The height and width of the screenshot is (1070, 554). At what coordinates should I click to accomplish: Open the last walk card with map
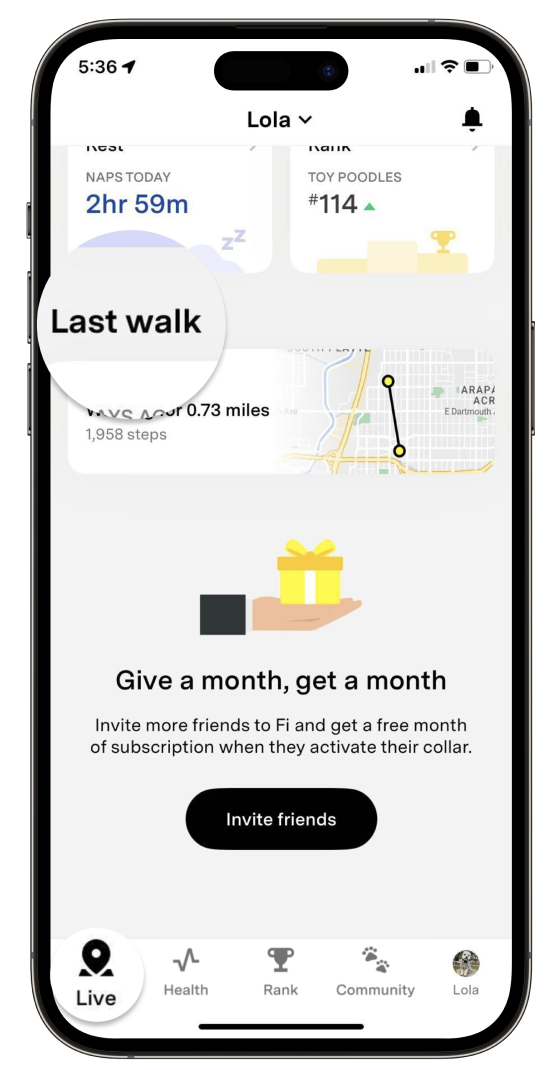[281, 411]
